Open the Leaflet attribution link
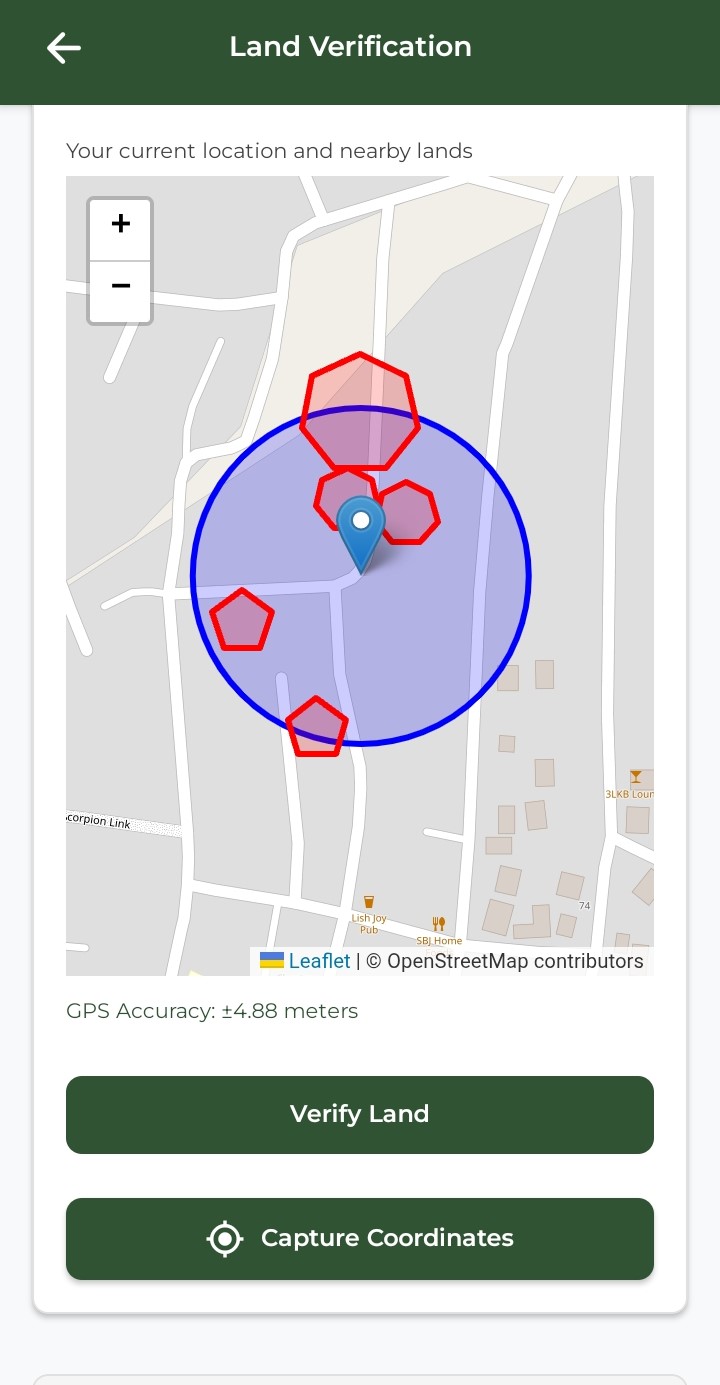 coord(319,961)
